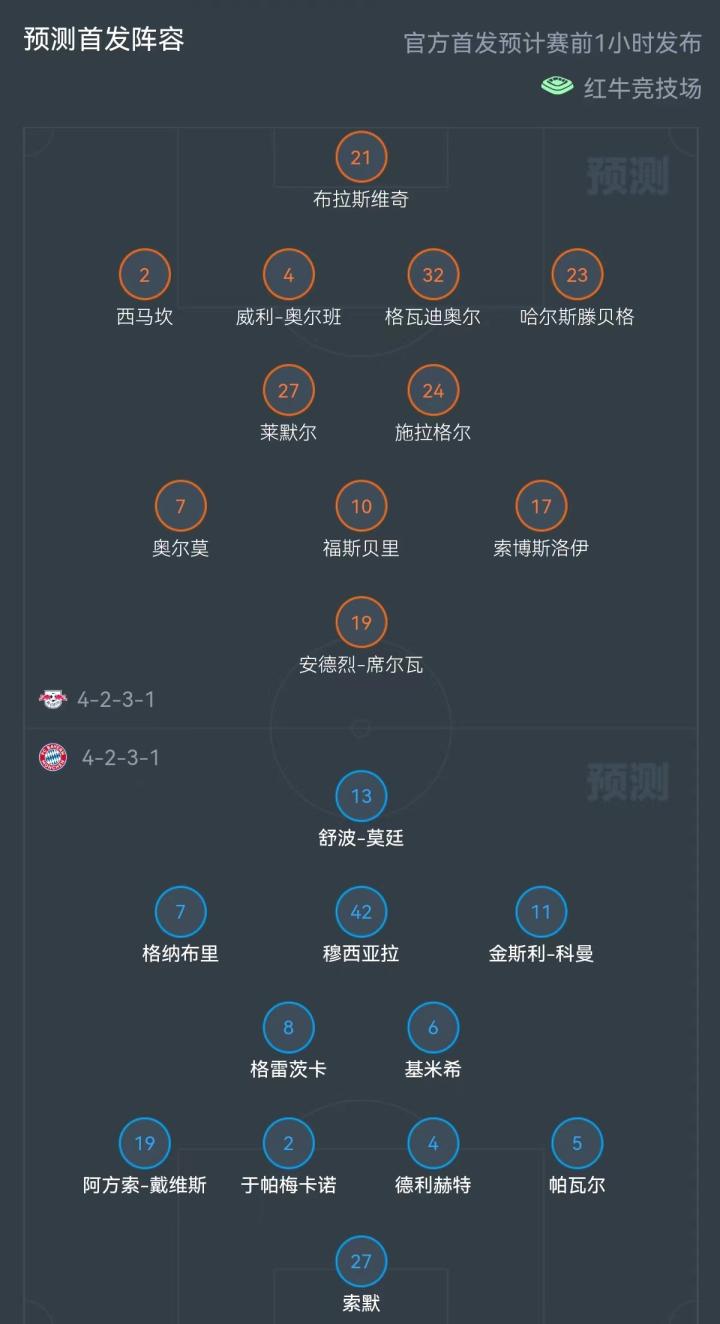Select player 格瓦迪奥尔 number 32
This screenshot has height=1324, width=720.
[433, 275]
